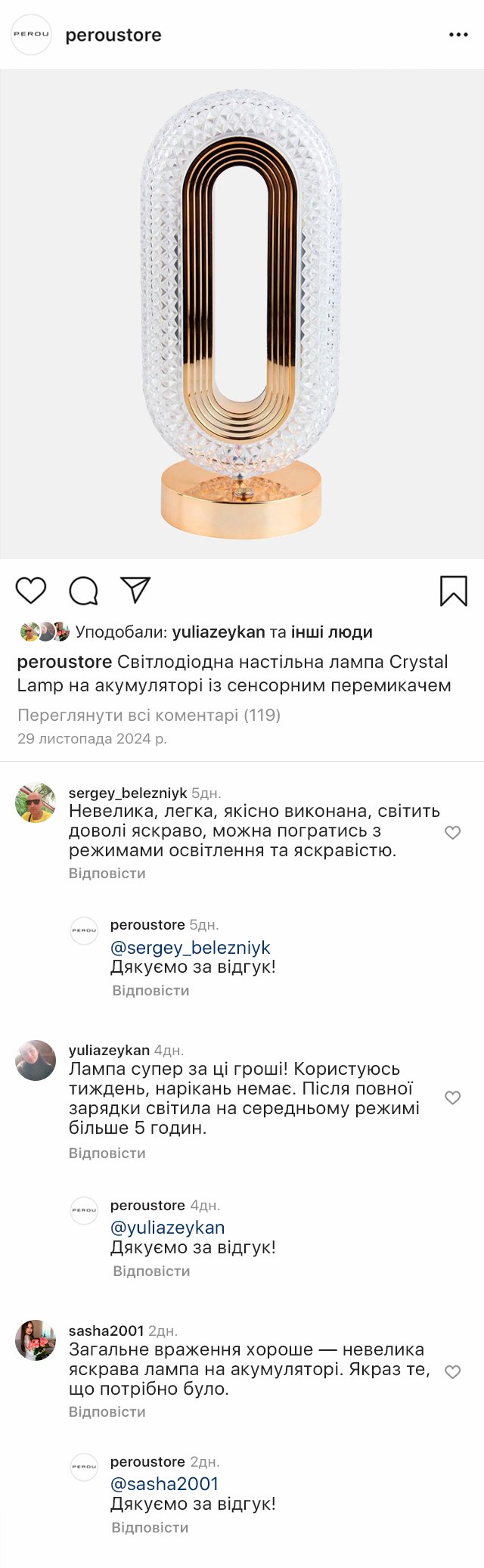Open peroustore profile from the header
Viewport: 484px width, 1568px height.
pyautogui.click(x=113, y=35)
